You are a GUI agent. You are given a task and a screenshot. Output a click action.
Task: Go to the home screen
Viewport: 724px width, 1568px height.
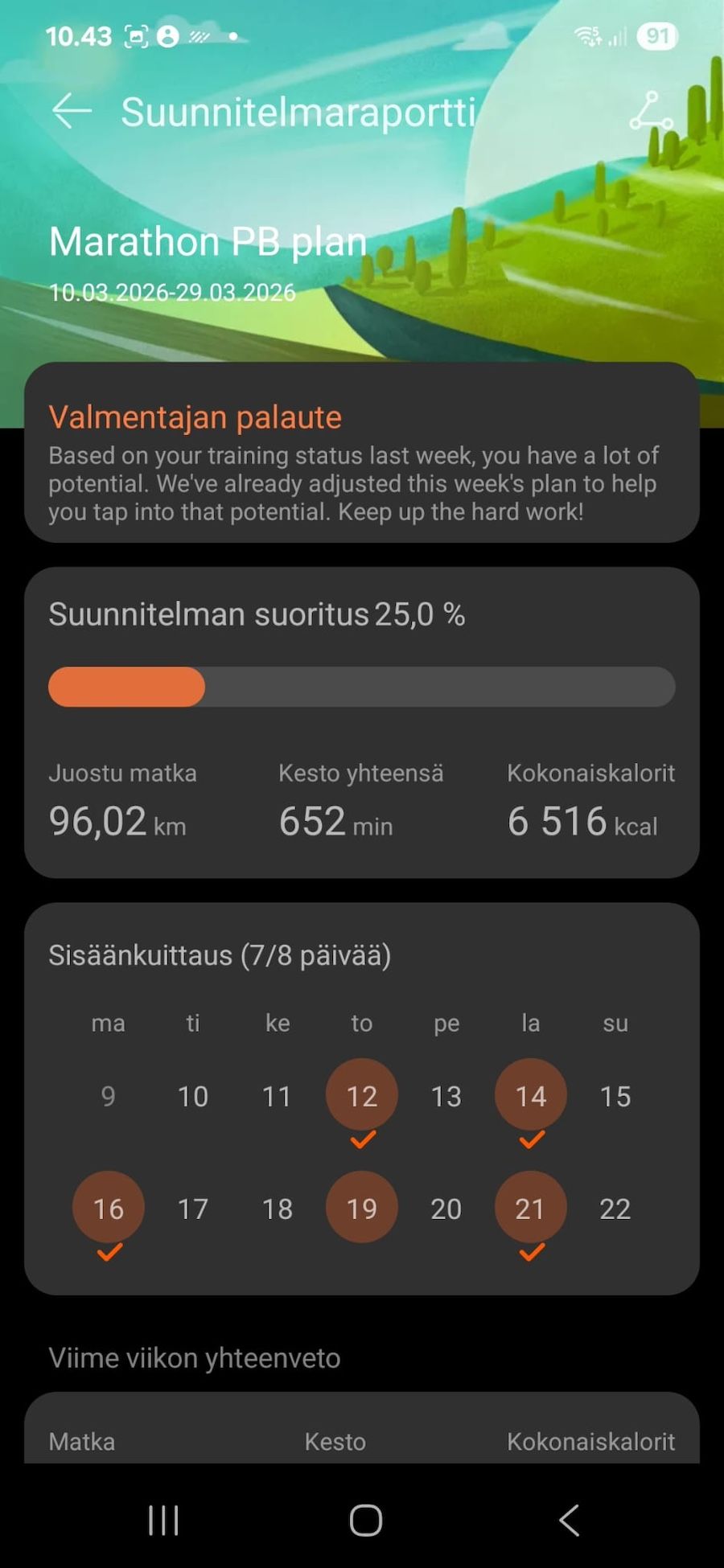pyautogui.click(x=365, y=1520)
